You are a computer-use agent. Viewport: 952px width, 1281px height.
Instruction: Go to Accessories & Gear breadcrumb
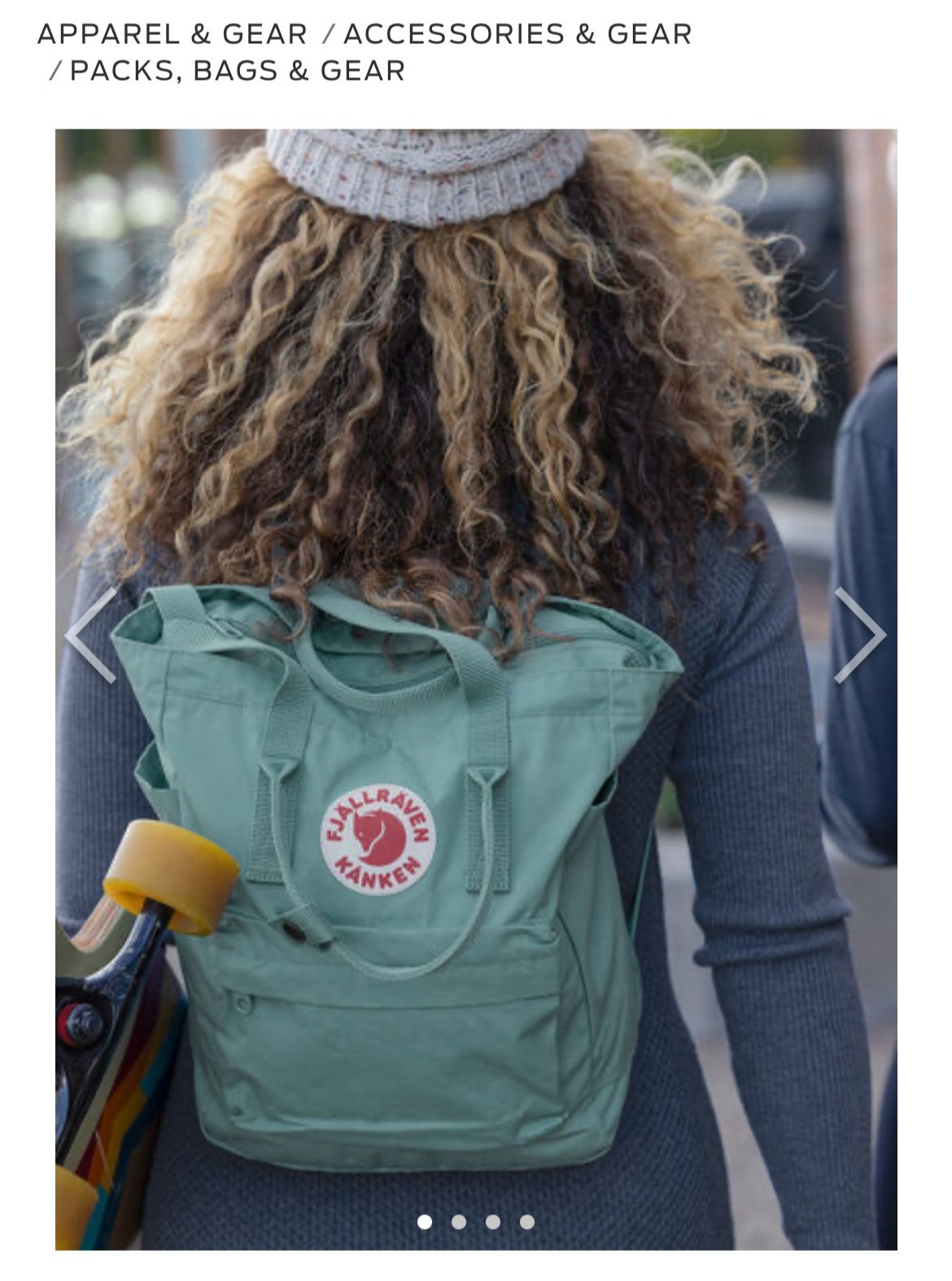coord(517,34)
